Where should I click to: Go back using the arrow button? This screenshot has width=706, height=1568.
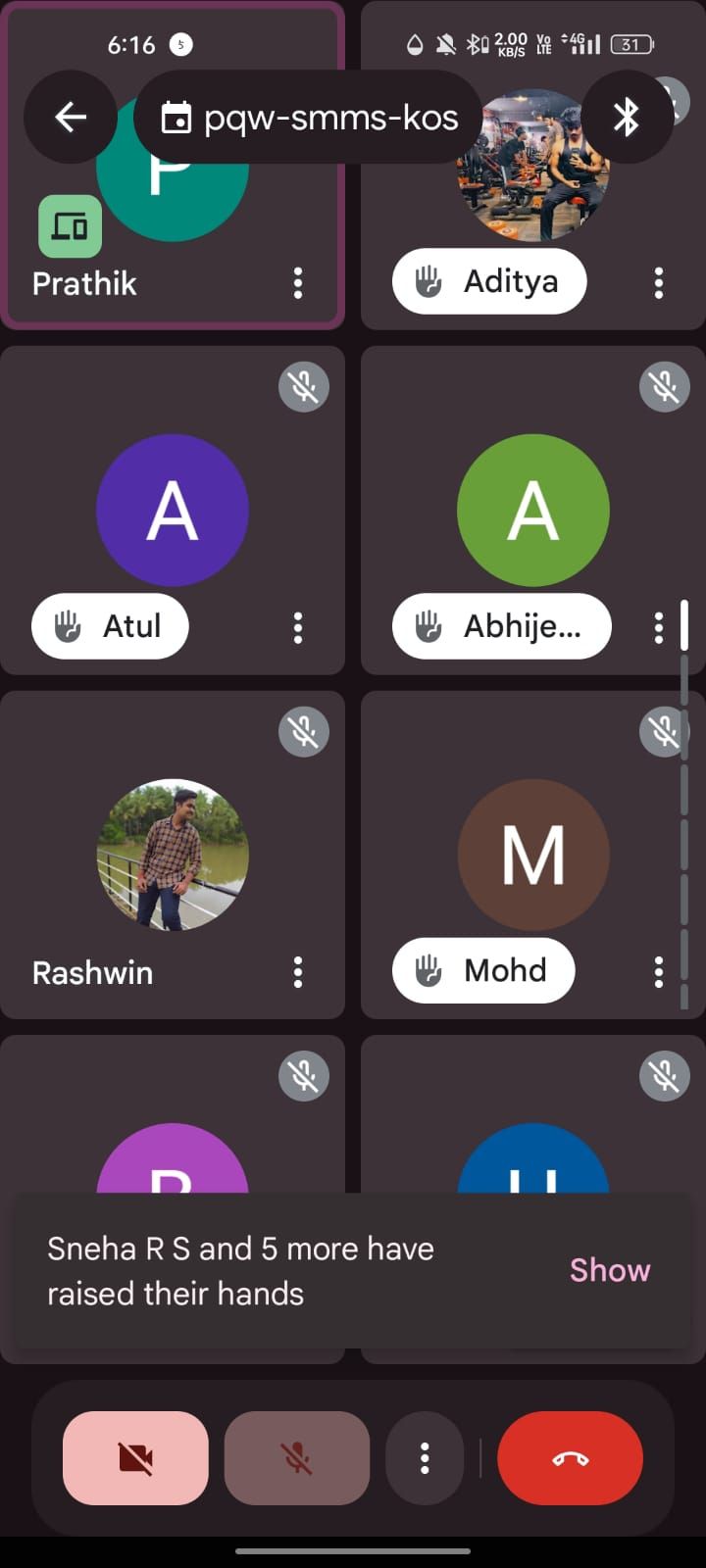click(71, 118)
